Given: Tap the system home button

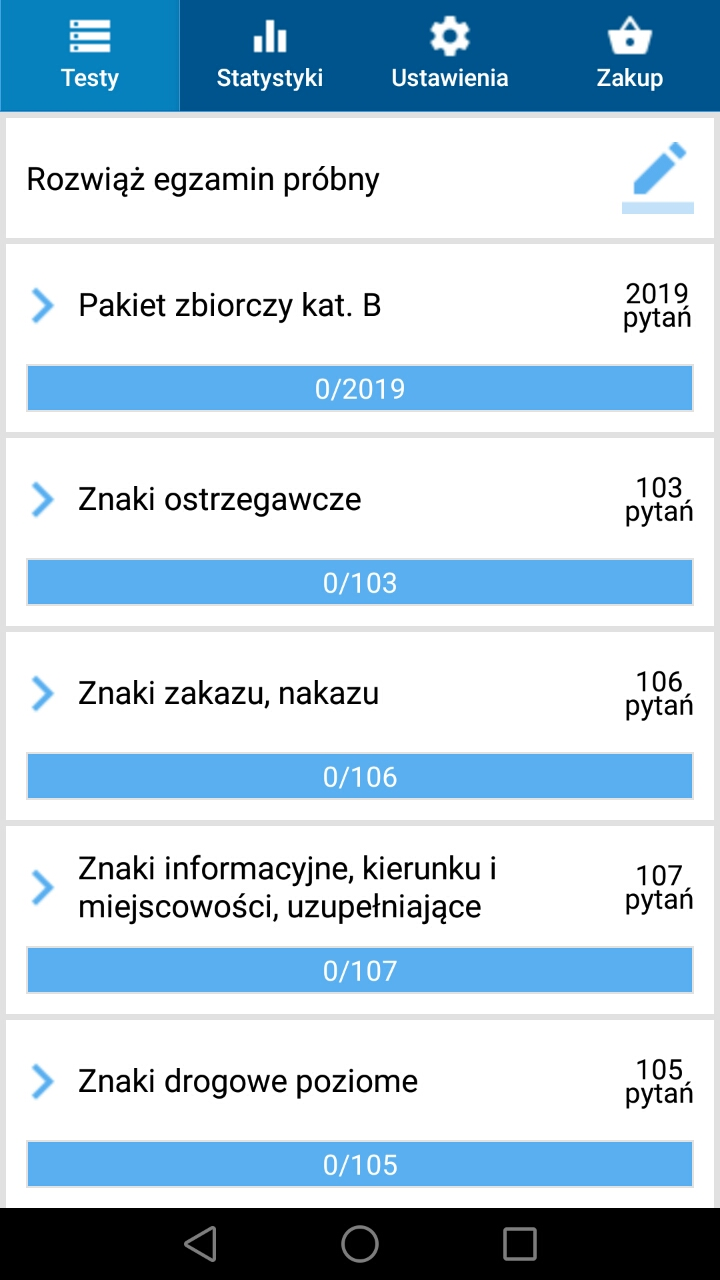Looking at the screenshot, I should (360, 1244).
